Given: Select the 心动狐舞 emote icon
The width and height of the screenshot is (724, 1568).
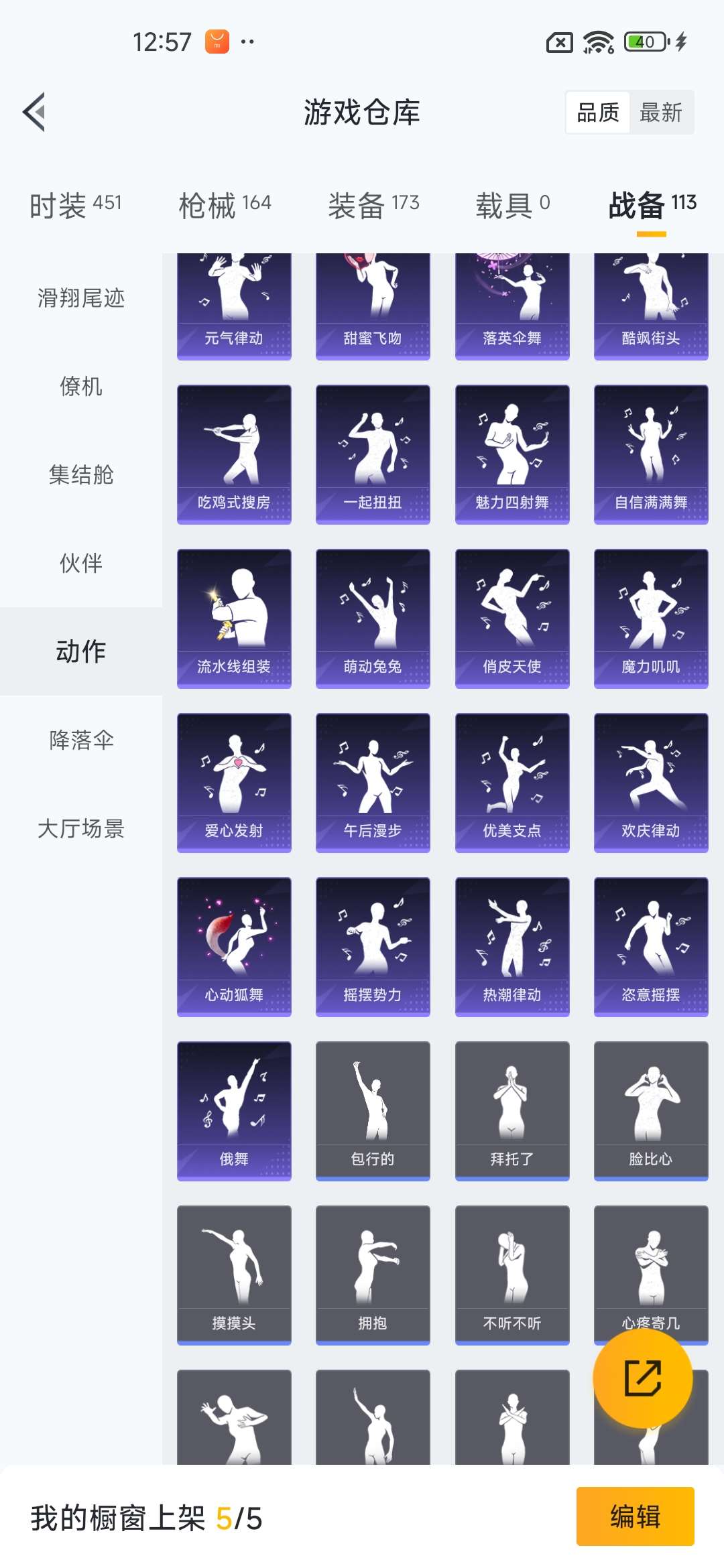Looking at the screenshot, I should [x=234, y=945].
